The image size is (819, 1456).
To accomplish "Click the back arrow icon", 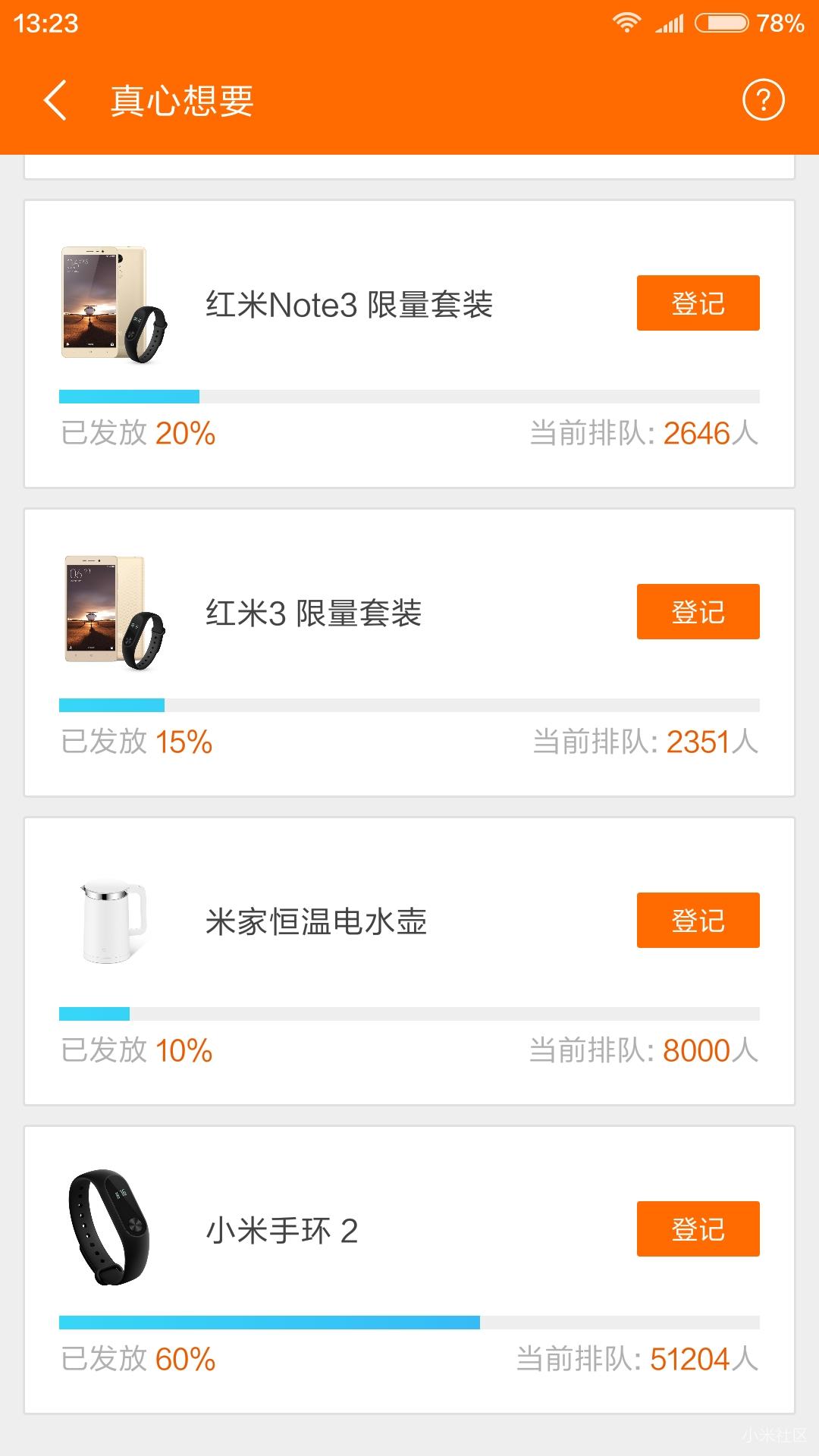I will [x=55, y=99].
